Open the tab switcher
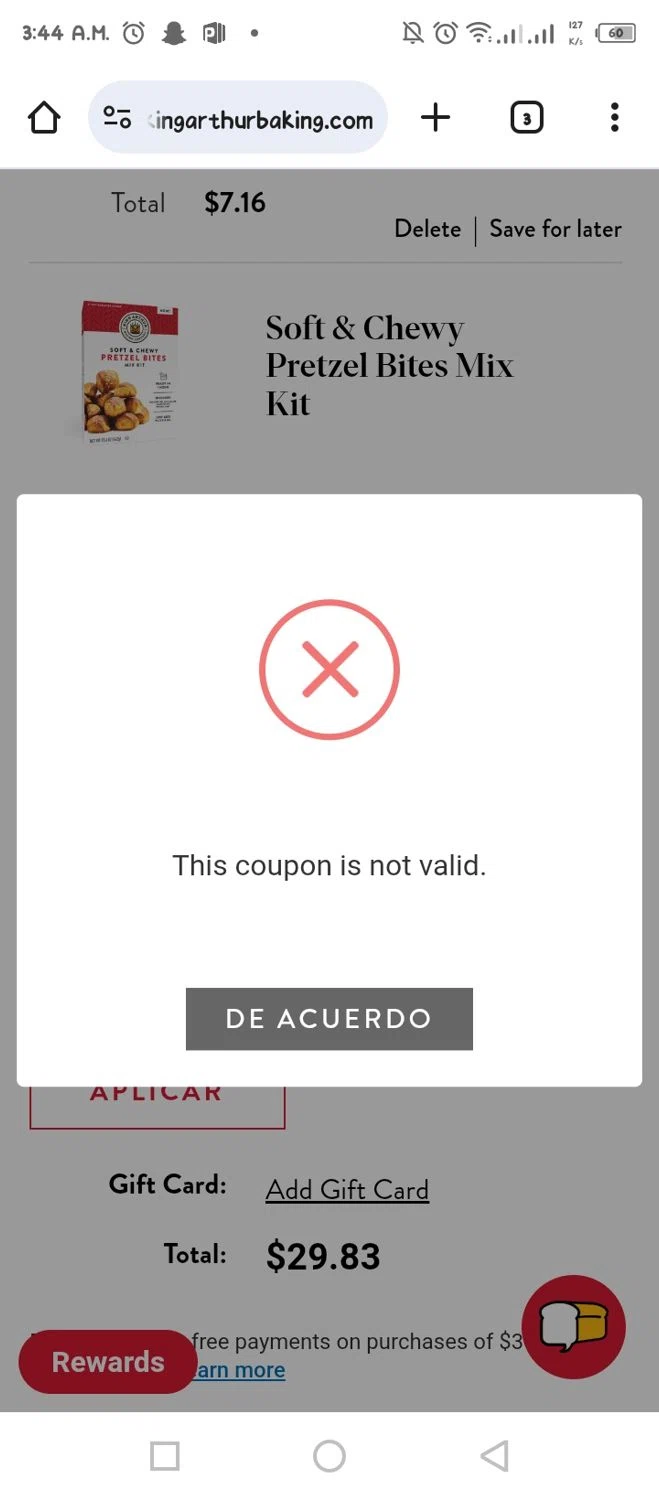The image size is (659, 1500). coord(526,118)
